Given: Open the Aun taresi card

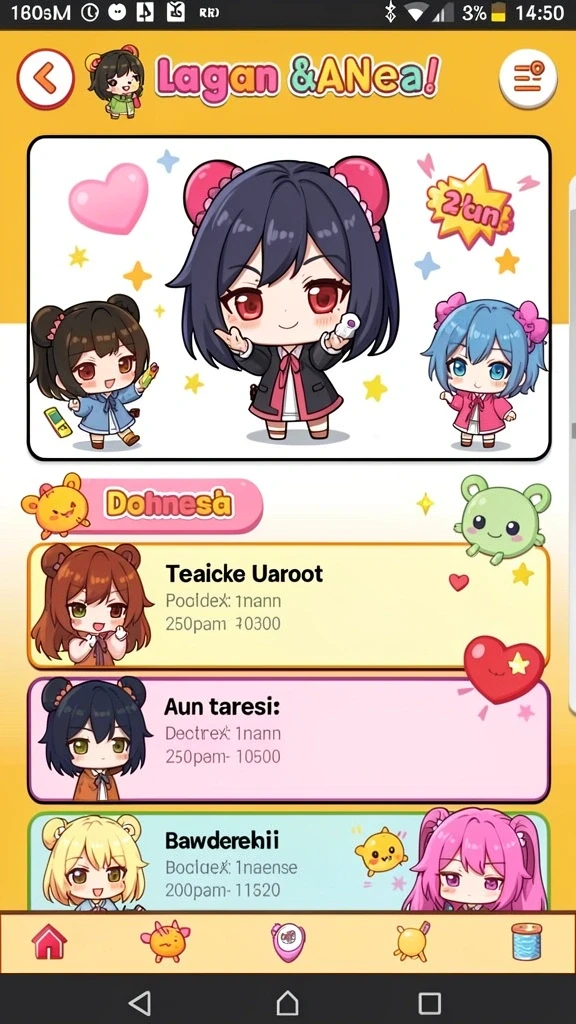Looking at the screenshot, I should (x=288, y=739).
